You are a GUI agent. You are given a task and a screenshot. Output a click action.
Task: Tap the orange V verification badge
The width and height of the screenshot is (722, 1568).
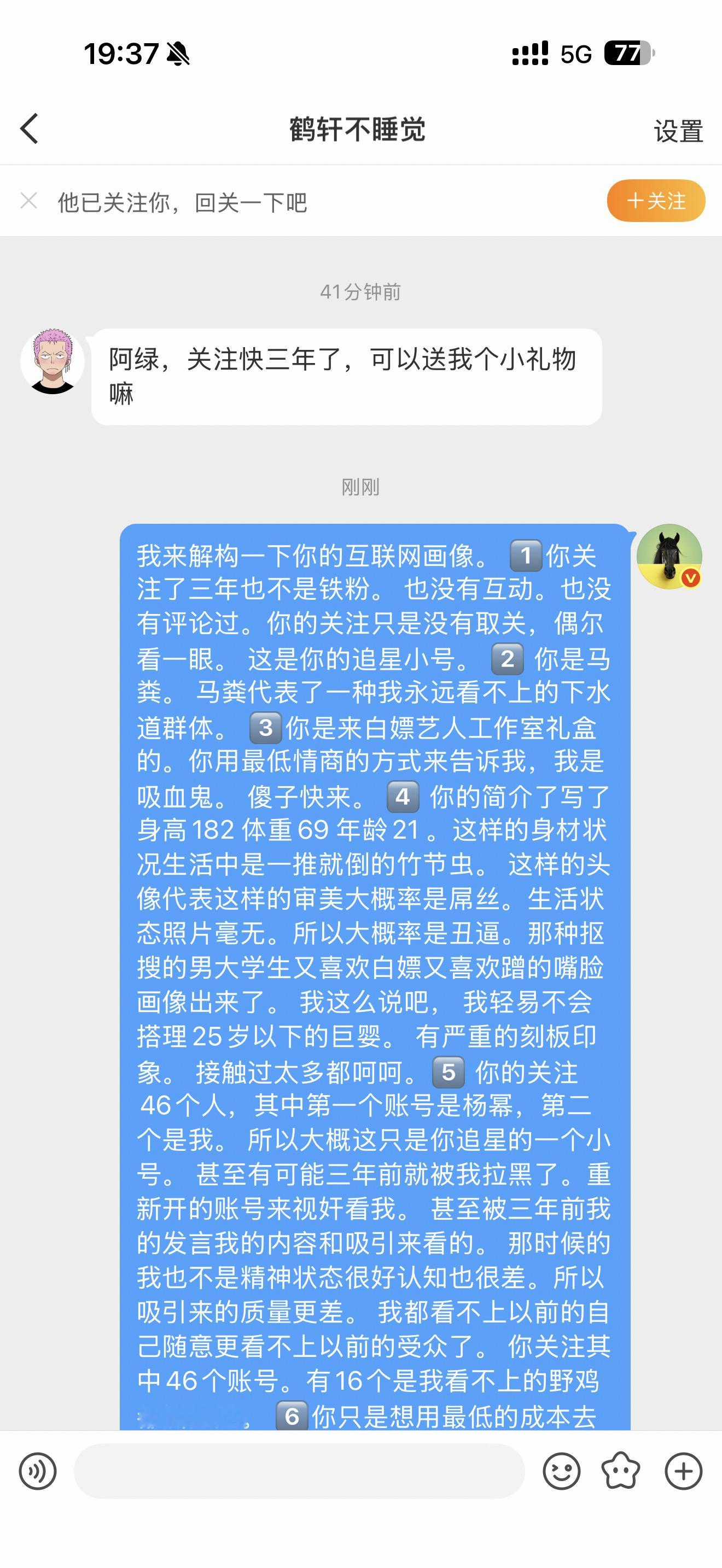click(x=689, y=576)
